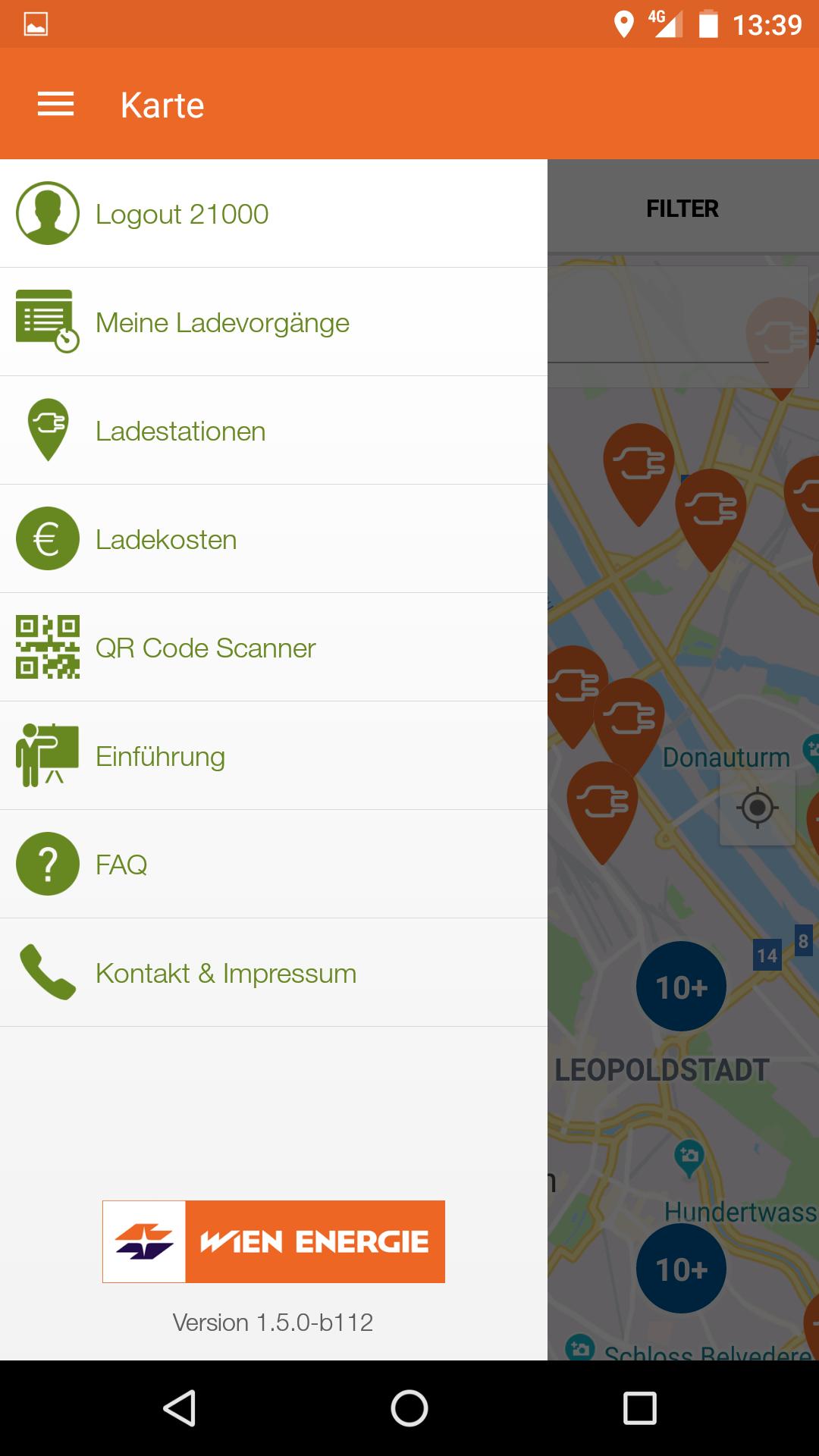Click the QR Code Scanner icon
Image resolution: width=819 pixels, height=1456 pixels.
(x=47, y=647)
